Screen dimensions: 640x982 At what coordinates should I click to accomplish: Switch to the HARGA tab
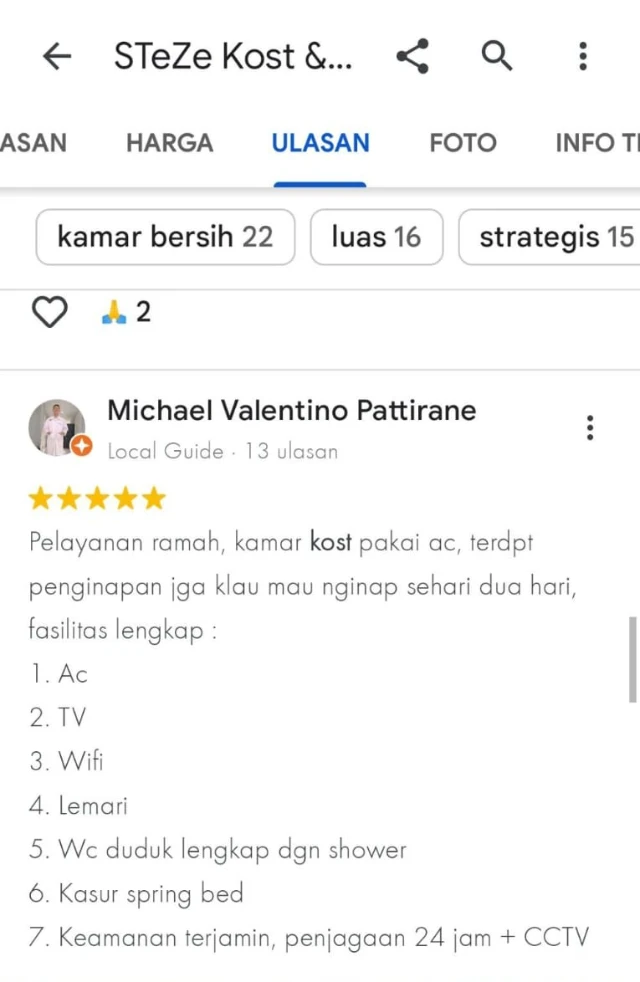[169, 143]
